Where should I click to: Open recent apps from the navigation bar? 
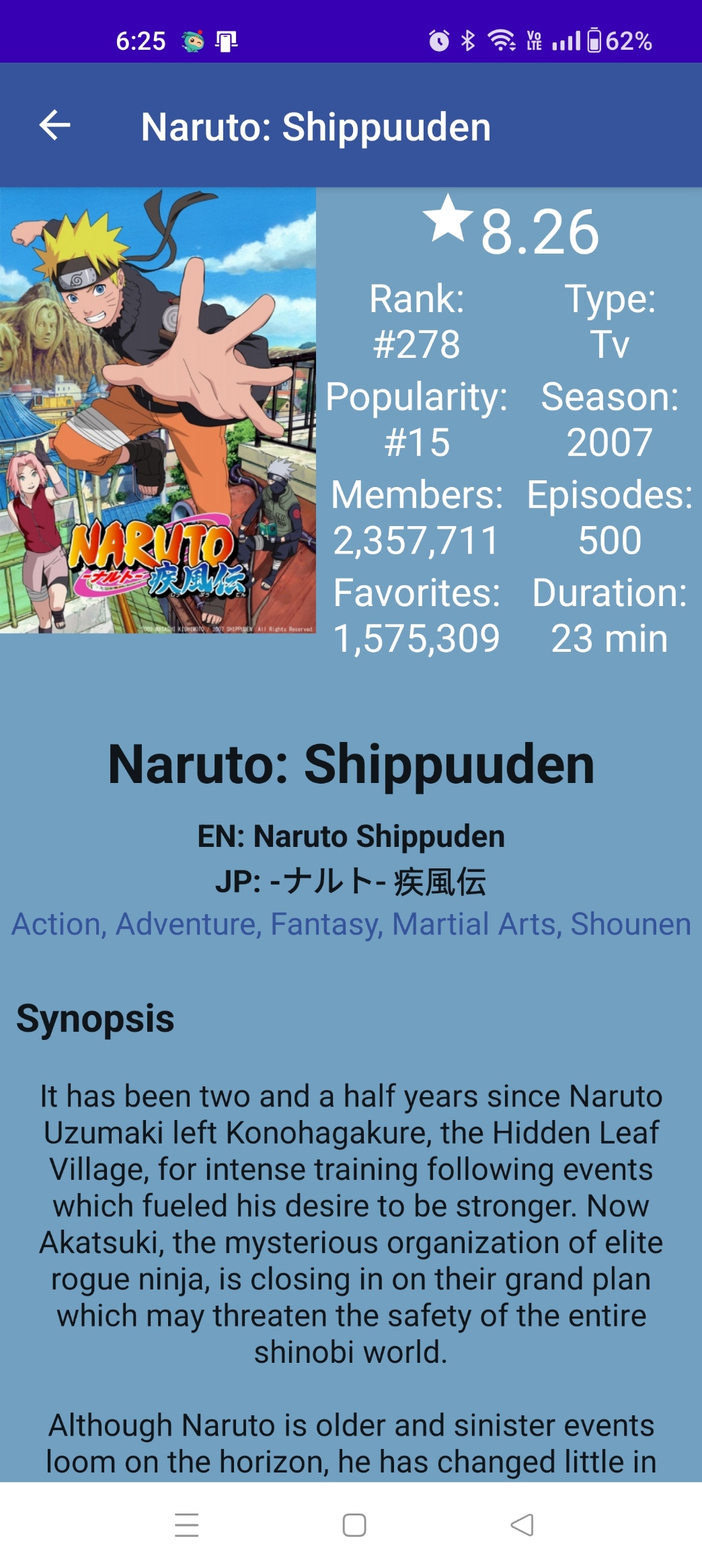click(186, 1525)
